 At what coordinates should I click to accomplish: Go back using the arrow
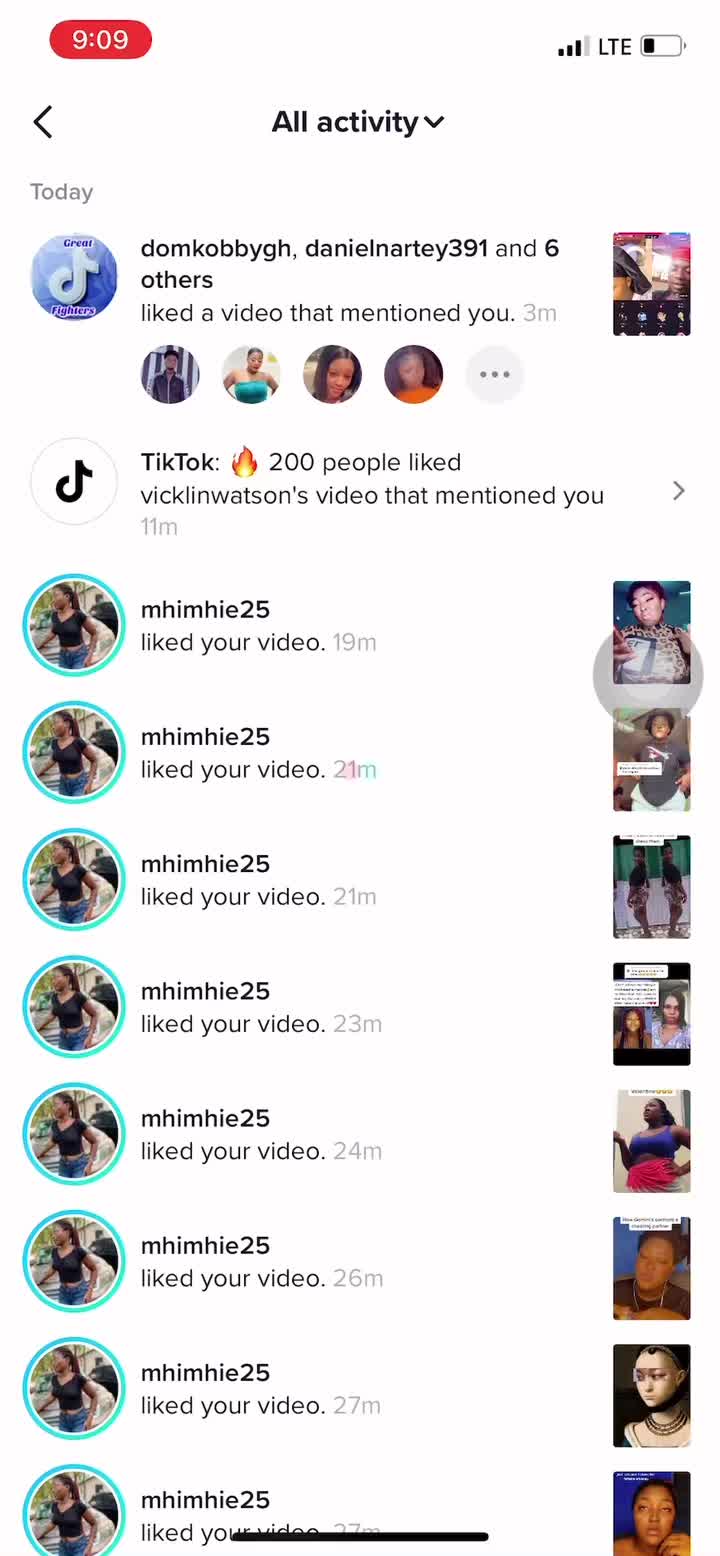[x=42, y=122]
